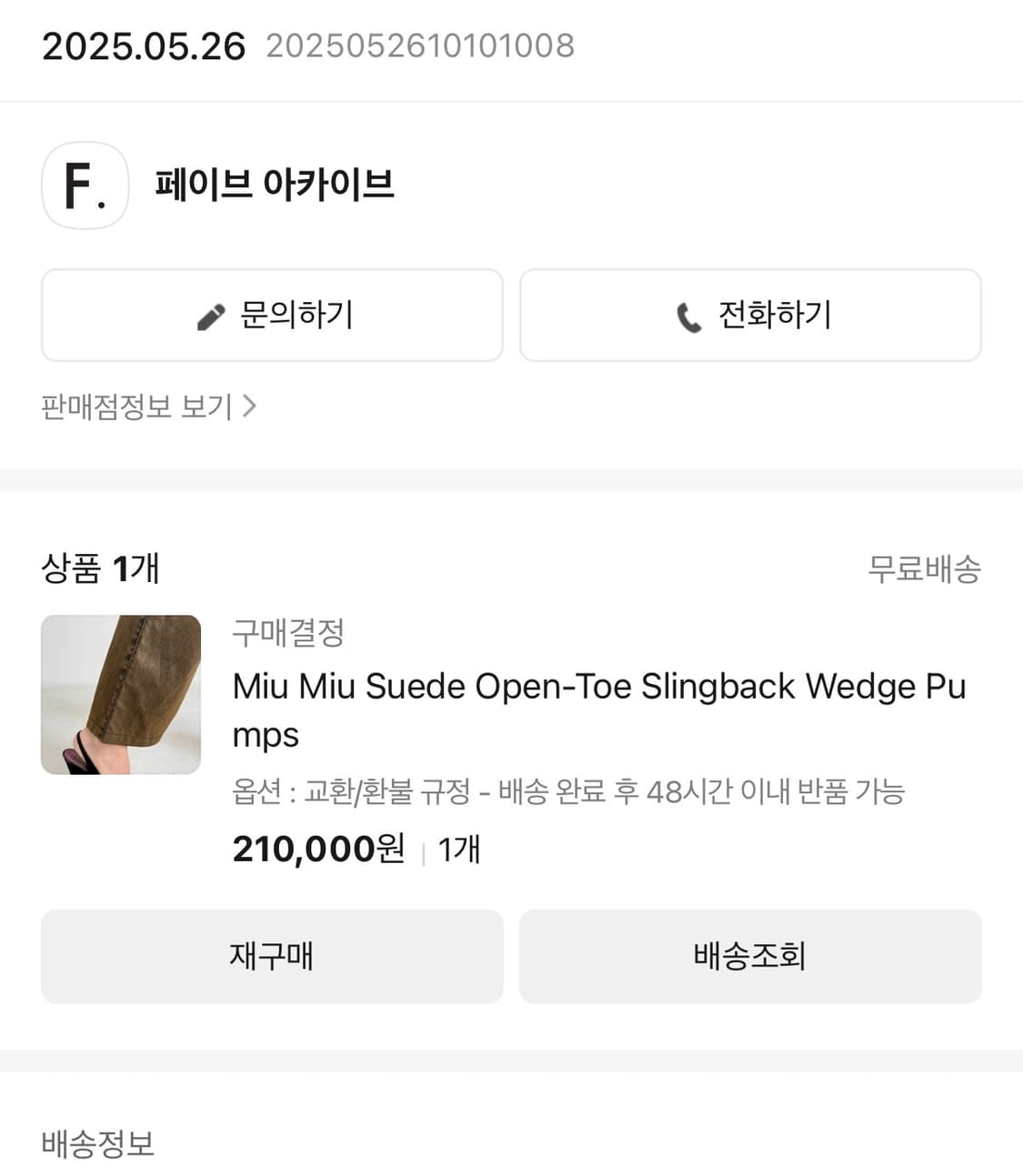Click the 배송조회 delivery tracking button
Viewport: 1023px width, 1176px height.
coord(749,956)
